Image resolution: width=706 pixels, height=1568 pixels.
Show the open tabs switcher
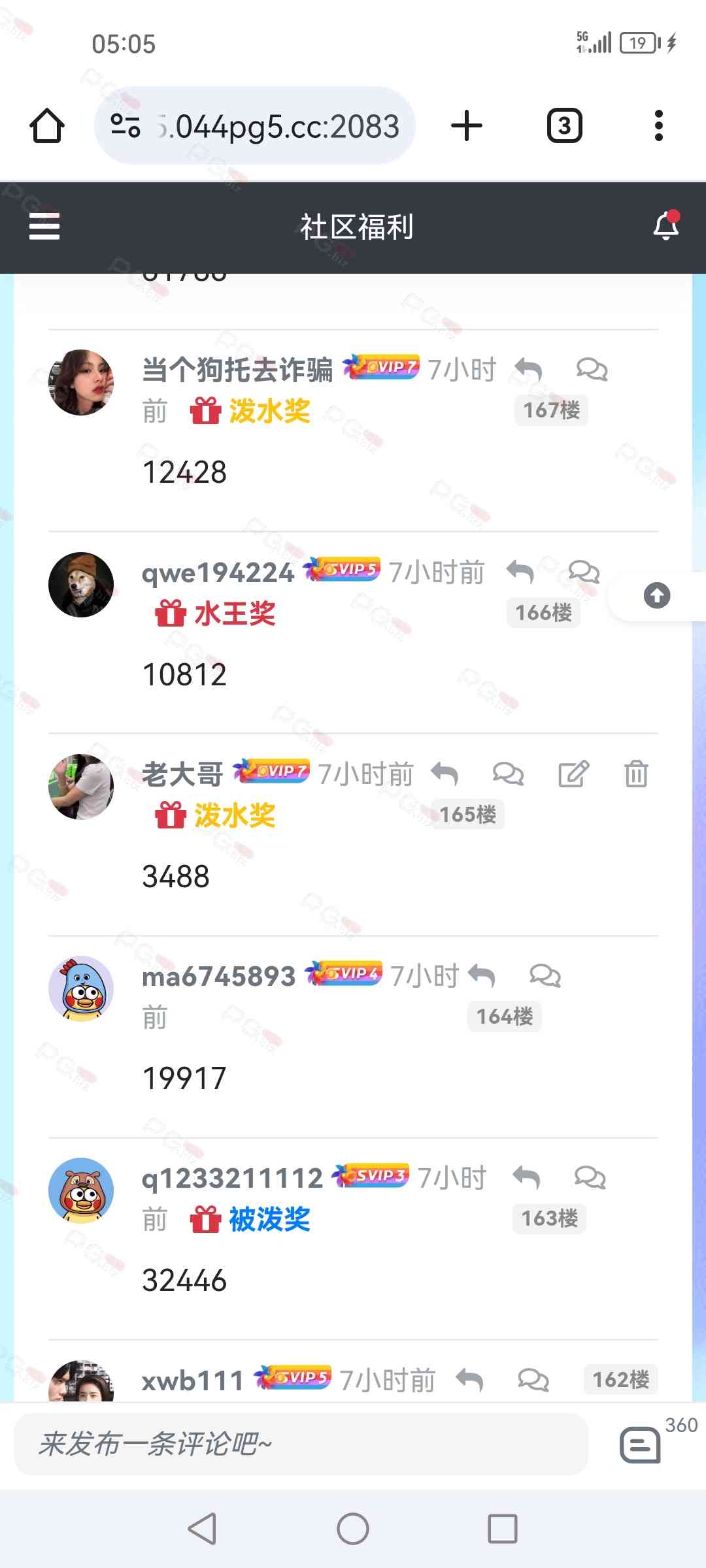tap(564, 125)
